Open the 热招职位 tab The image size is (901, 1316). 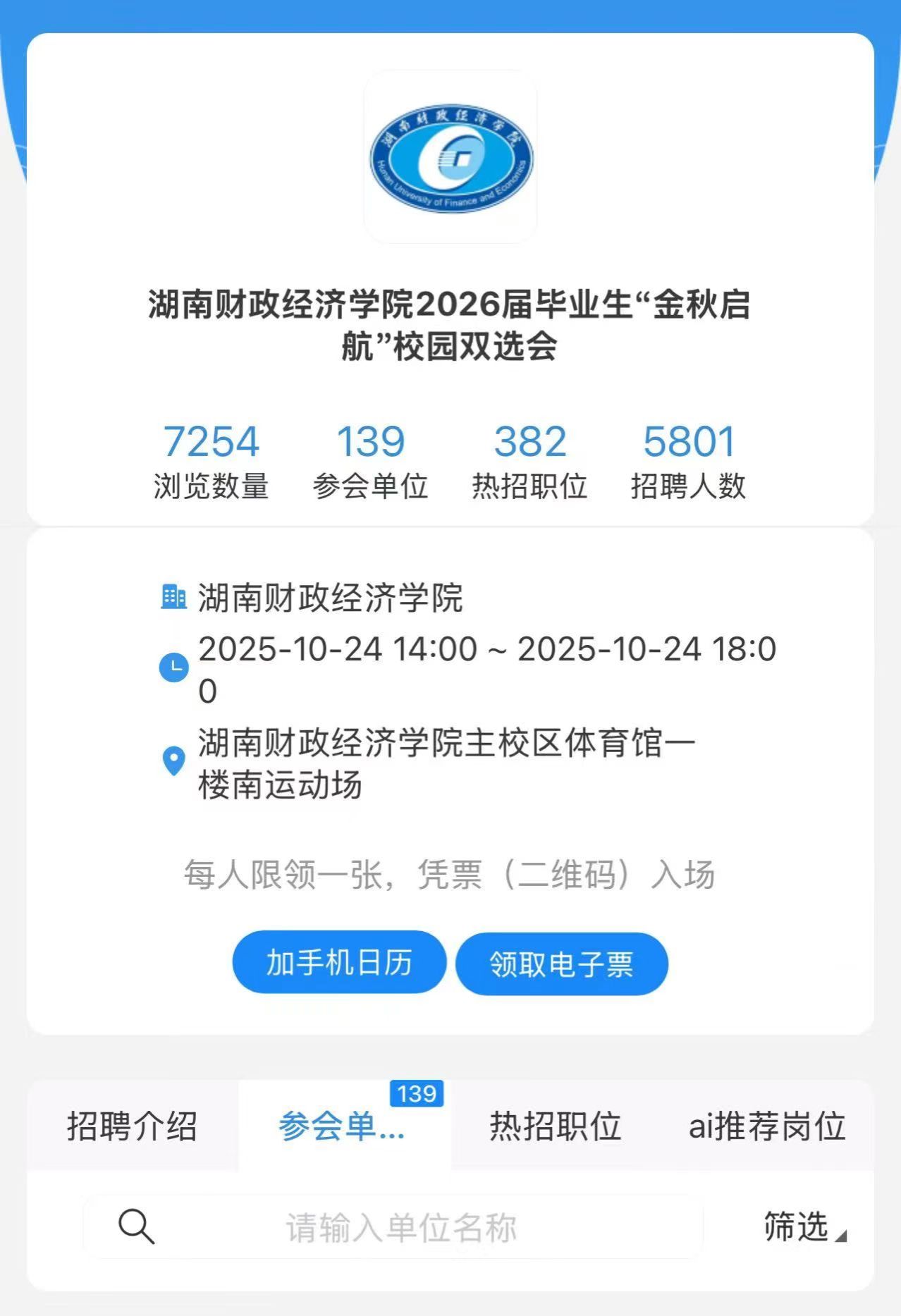[x=556, y=1126]
